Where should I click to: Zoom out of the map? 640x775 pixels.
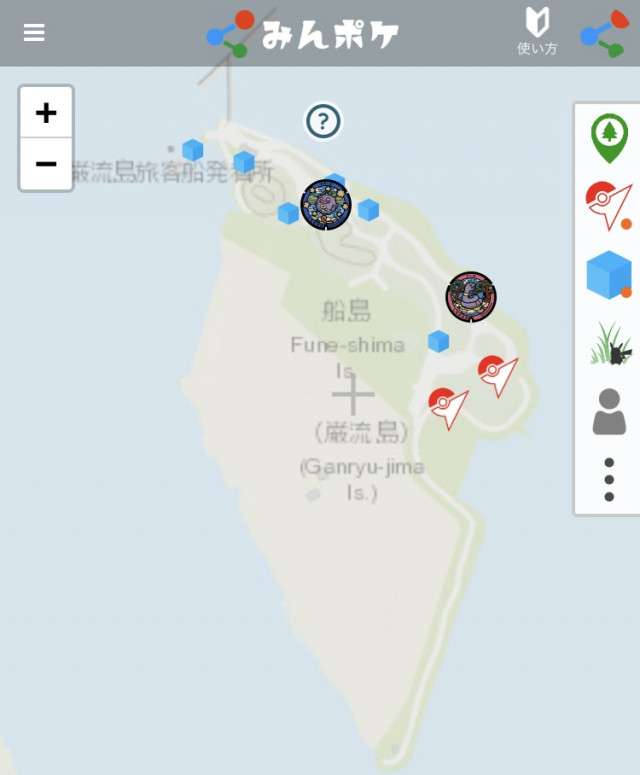tap(46, 164)
